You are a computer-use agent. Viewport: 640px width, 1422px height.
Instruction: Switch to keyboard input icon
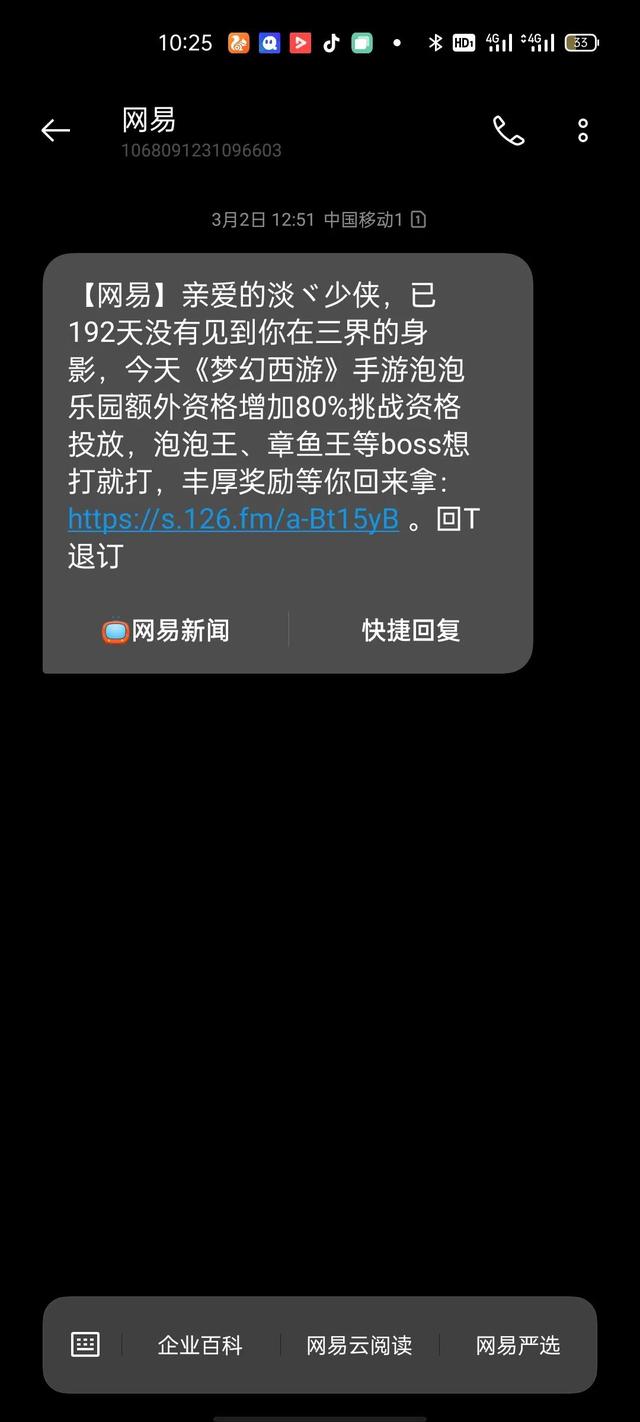point(86,1345)
